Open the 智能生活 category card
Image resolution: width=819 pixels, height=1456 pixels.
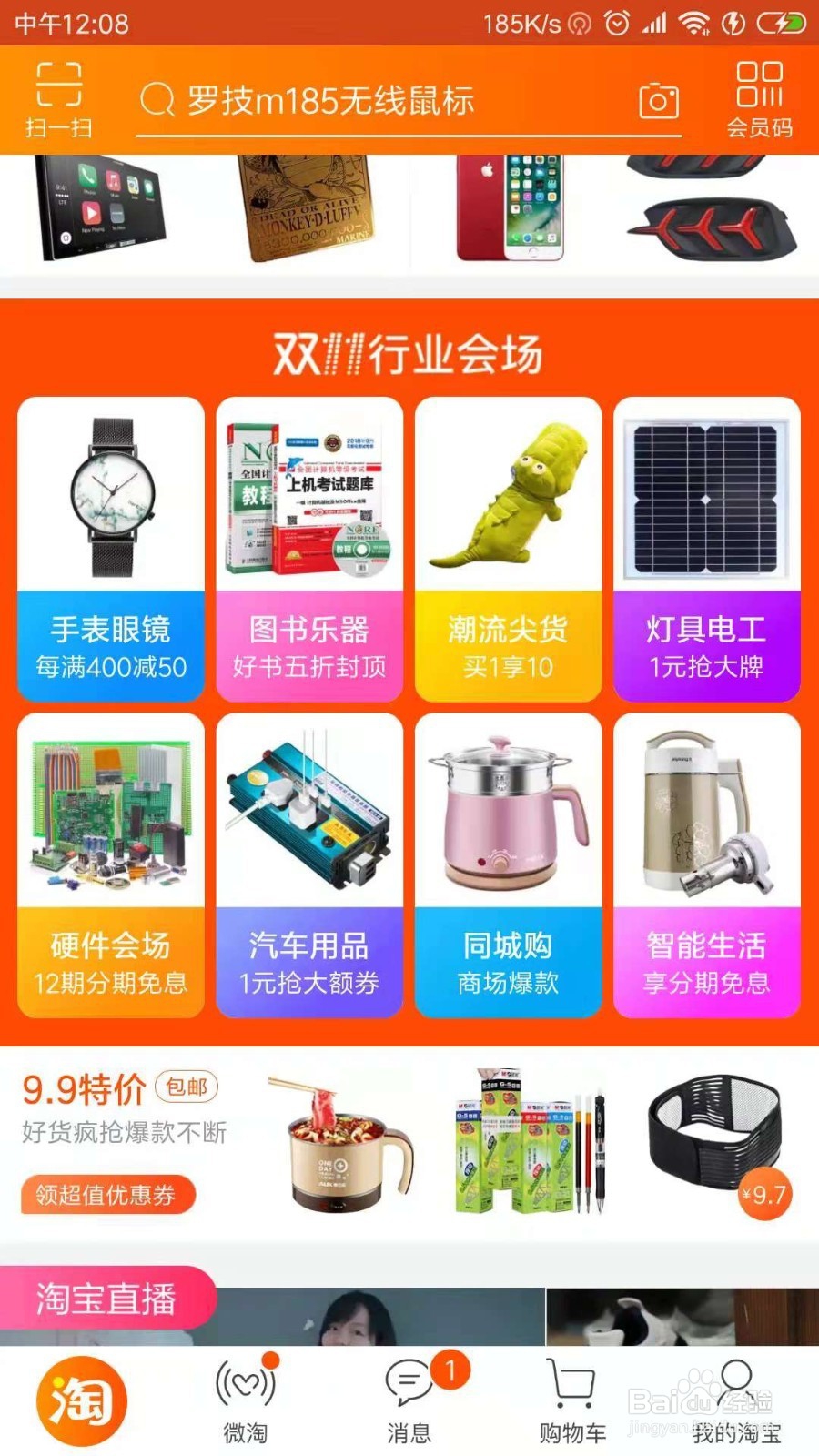click(707, 865)
